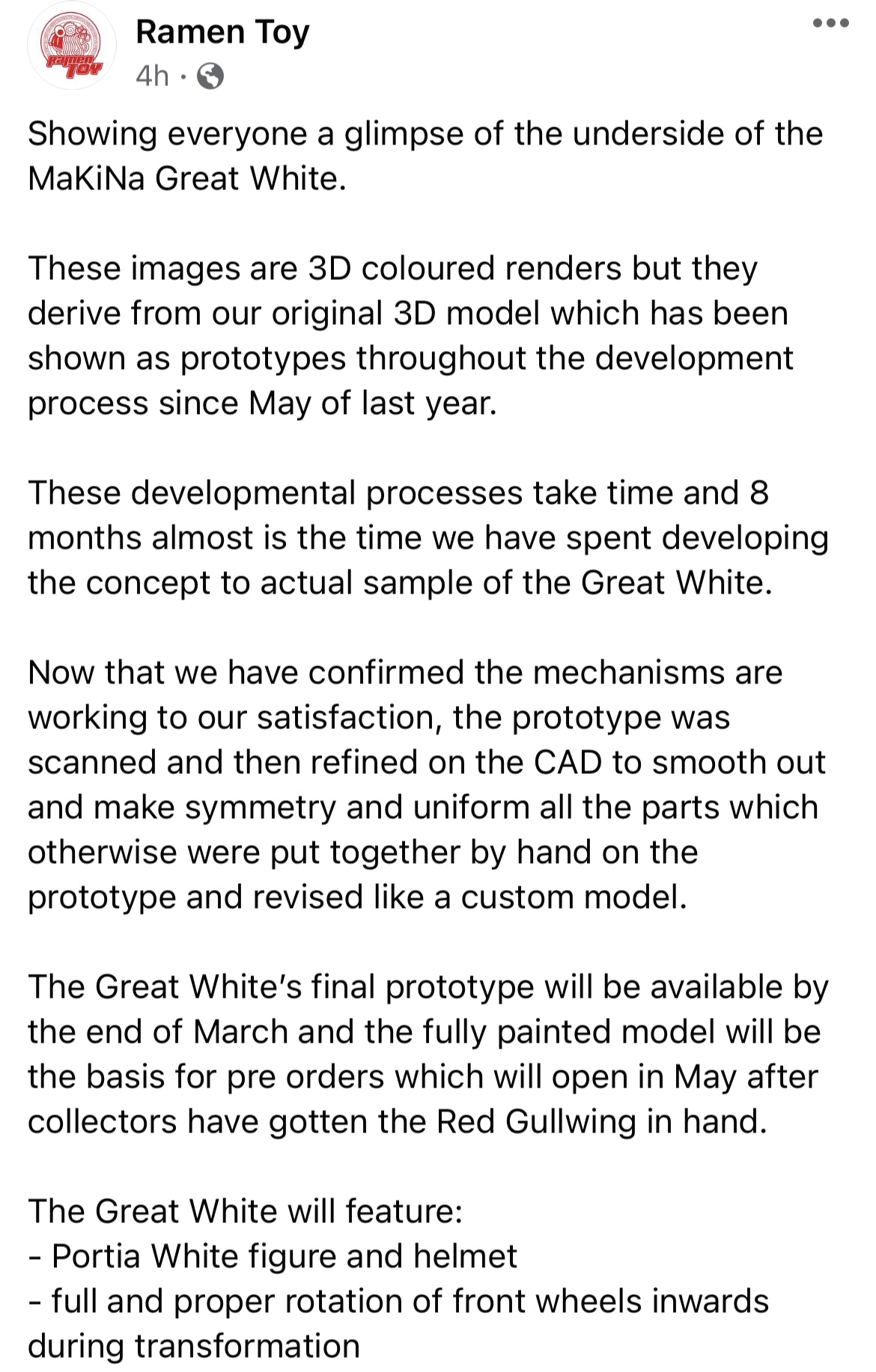
Task: Open Ramen Toy's profile picture
Action: coord(72,48)
